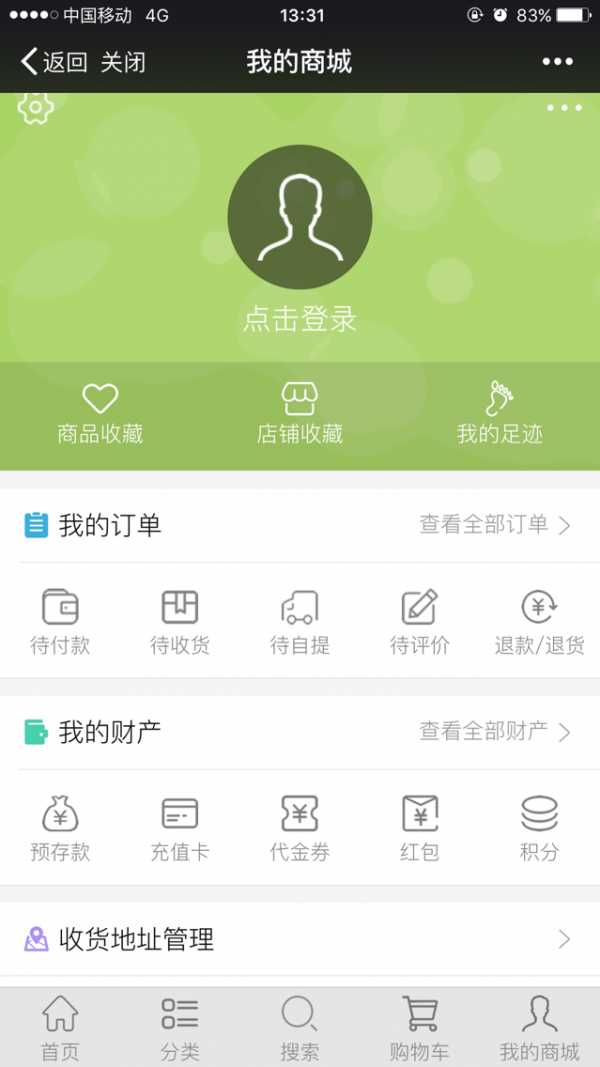Open 店铺收藏 saved stores
The image size is (600, 1067).
[x=300, y=414]
